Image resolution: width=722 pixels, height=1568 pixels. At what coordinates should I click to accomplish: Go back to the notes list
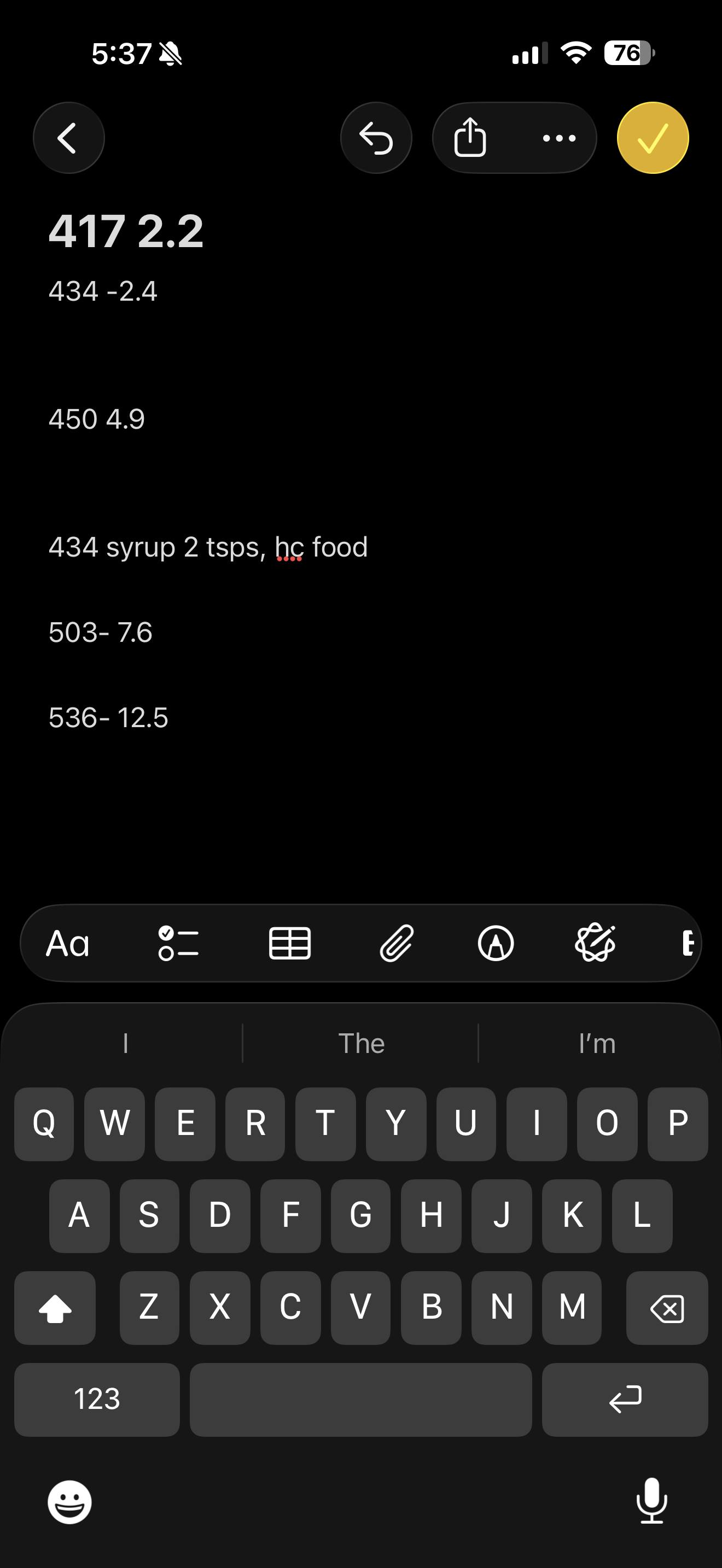68,138
